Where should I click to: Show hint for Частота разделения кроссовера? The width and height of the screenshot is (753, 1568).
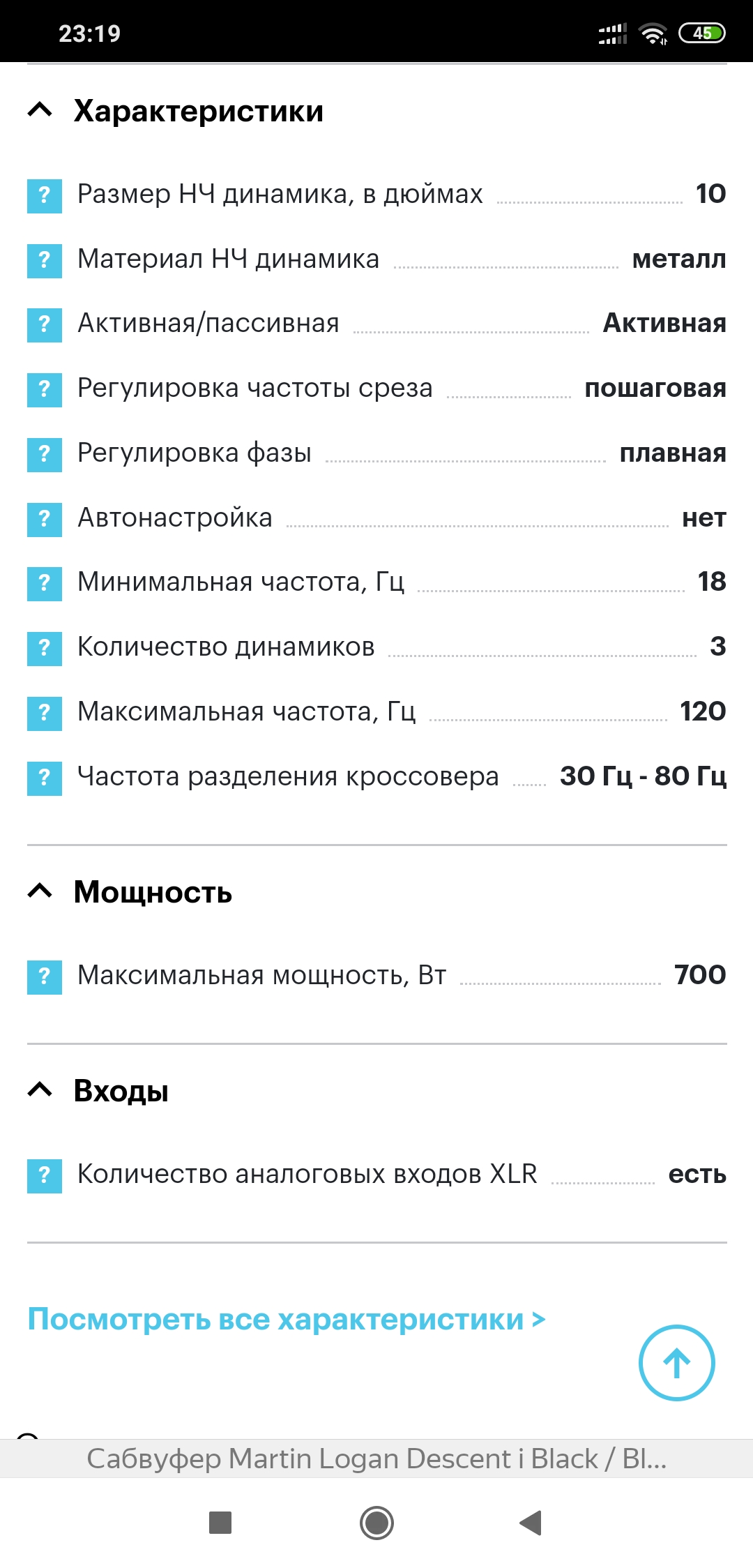(45, 778)
